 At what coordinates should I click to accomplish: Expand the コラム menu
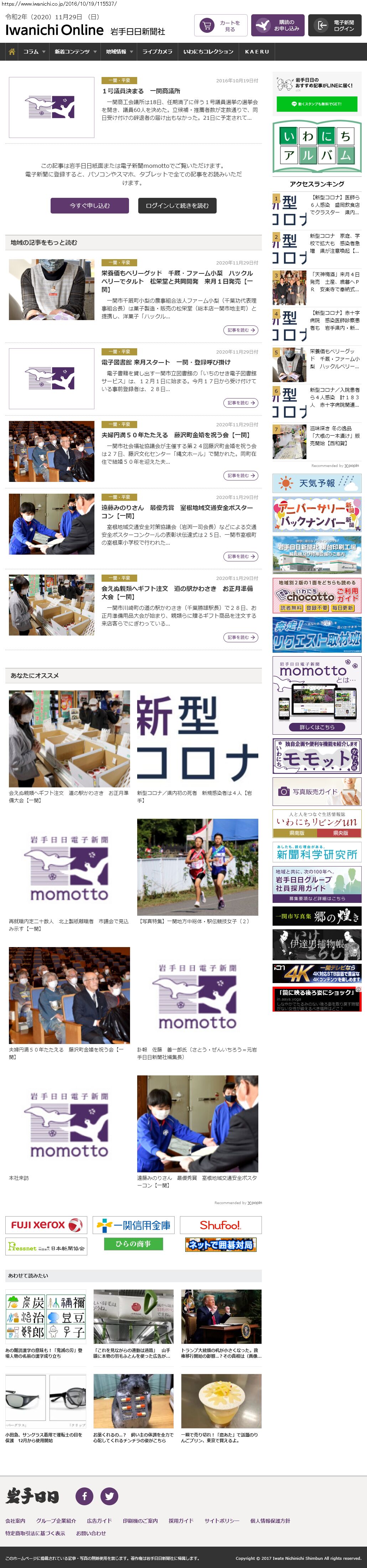34,52
